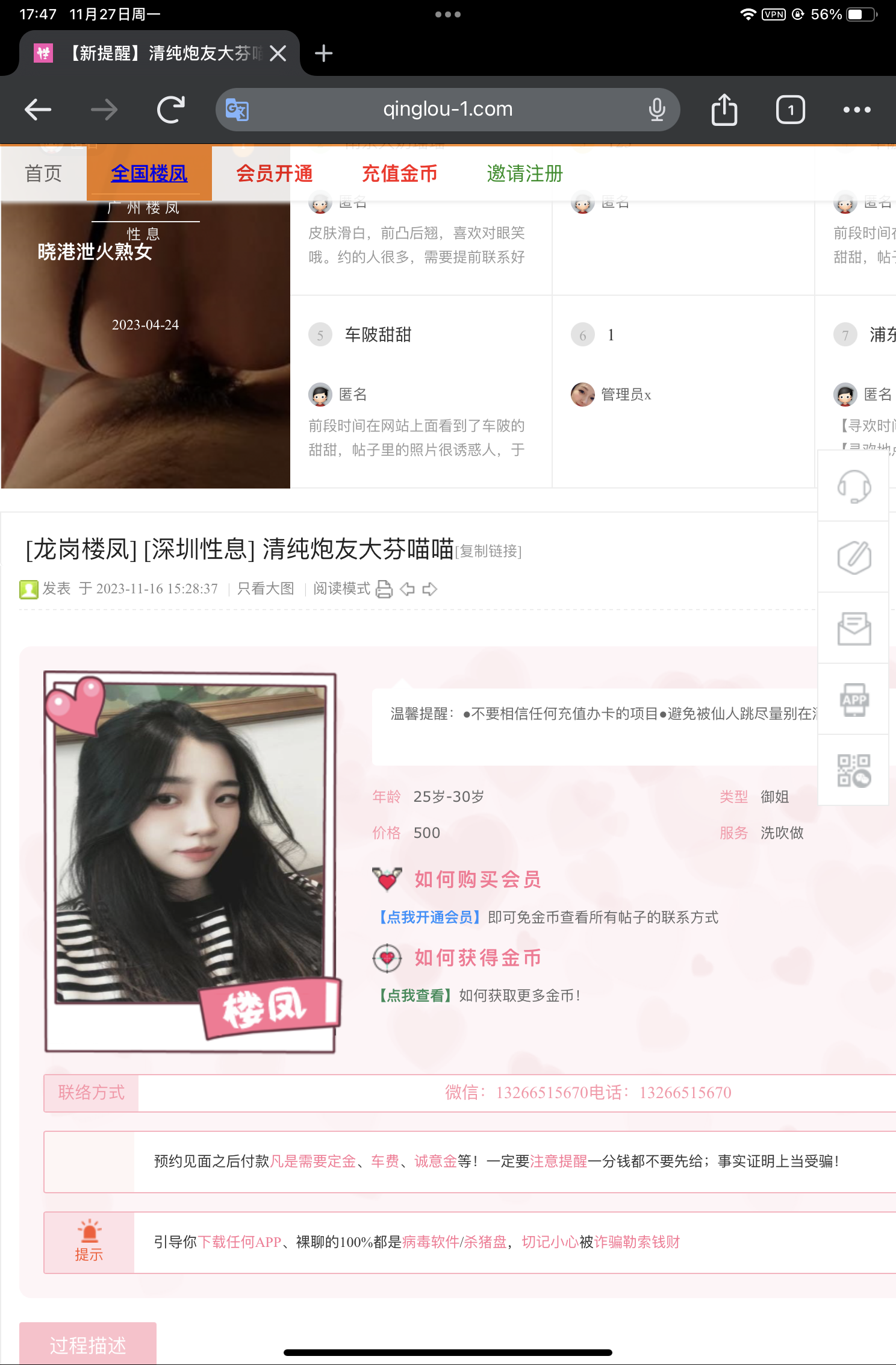Enable 阅读模式
The width and height of the screenshot is (896, 1365).
(341, 589)
